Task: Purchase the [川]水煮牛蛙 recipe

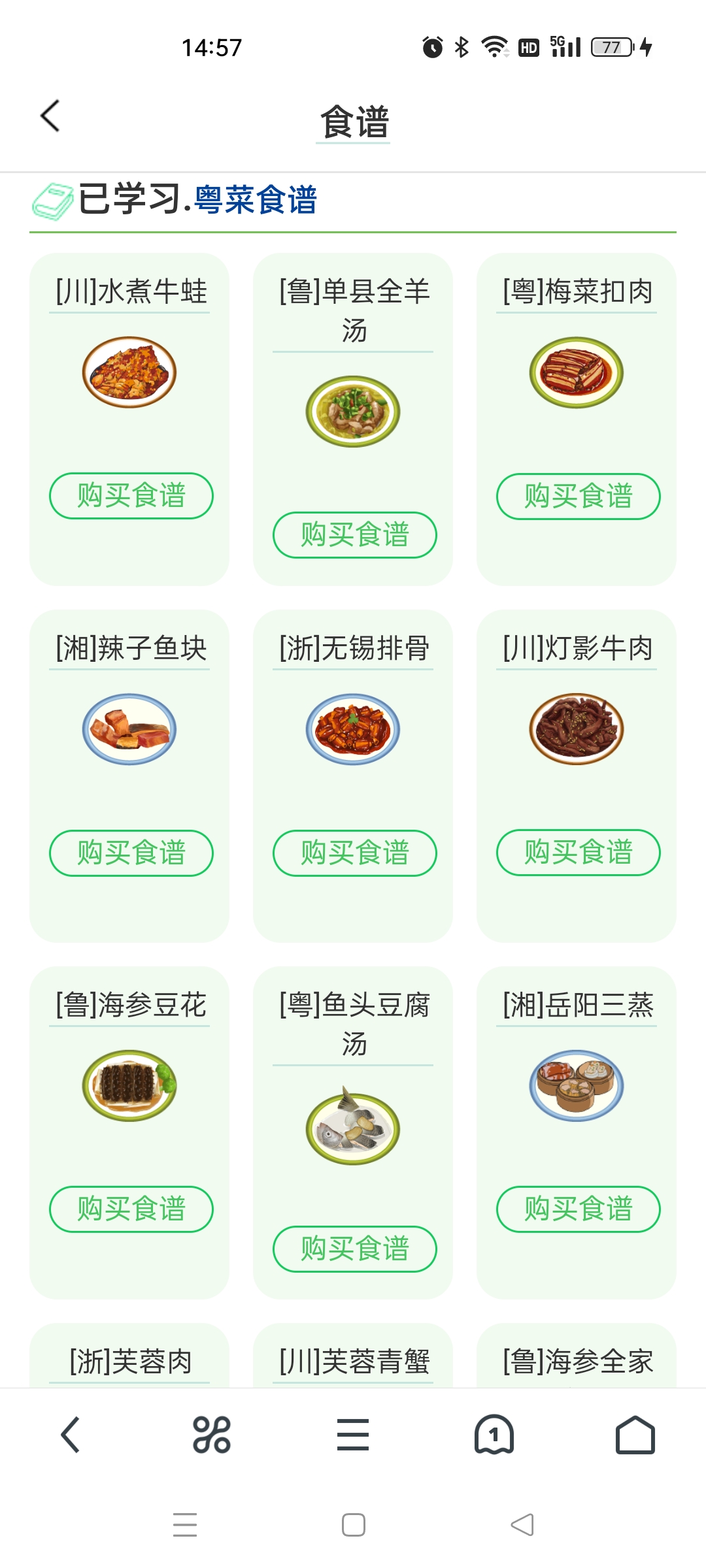Action: [131, 495]
